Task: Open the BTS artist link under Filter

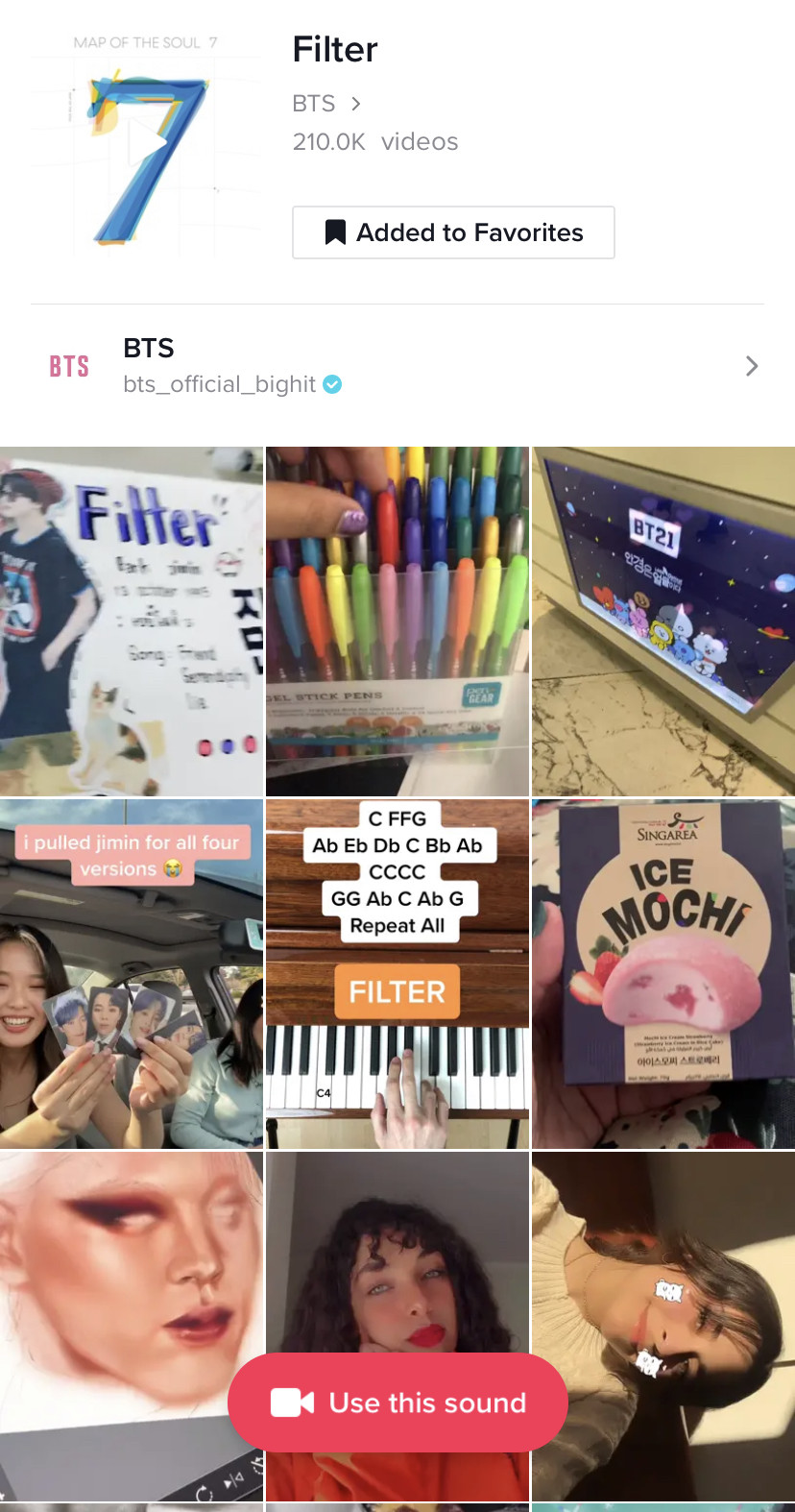Action: pyautogui.click(x=326, y=104)
